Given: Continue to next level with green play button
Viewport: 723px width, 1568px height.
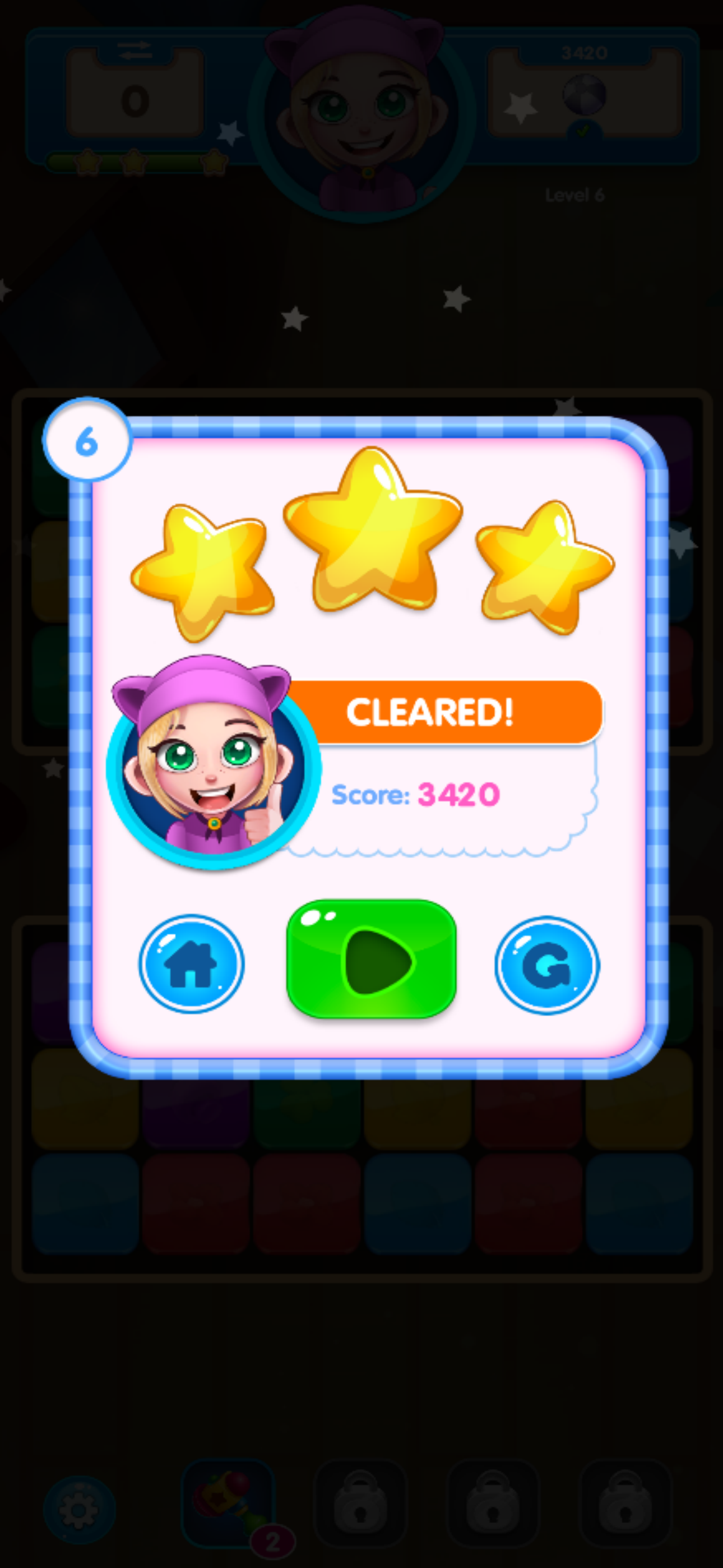Looking at the screenshot, I should click(371, 959).
